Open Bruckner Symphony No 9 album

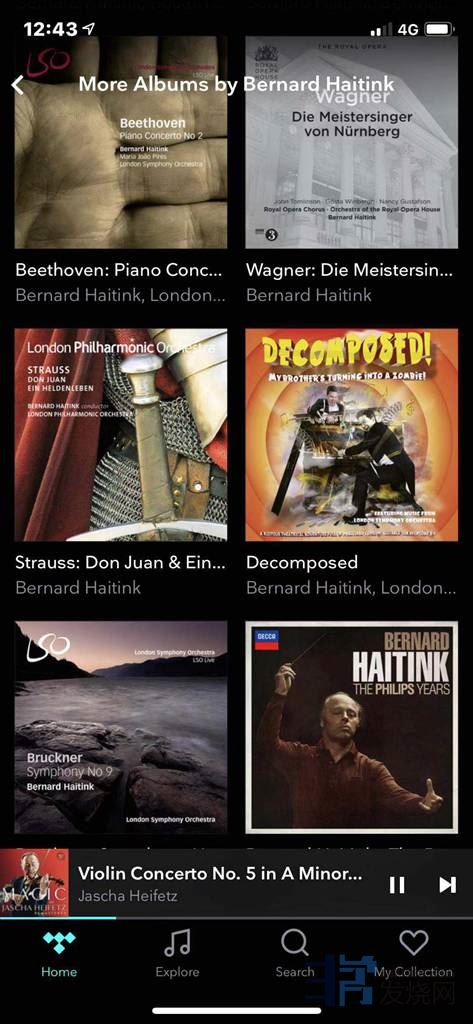pos(121,728)
